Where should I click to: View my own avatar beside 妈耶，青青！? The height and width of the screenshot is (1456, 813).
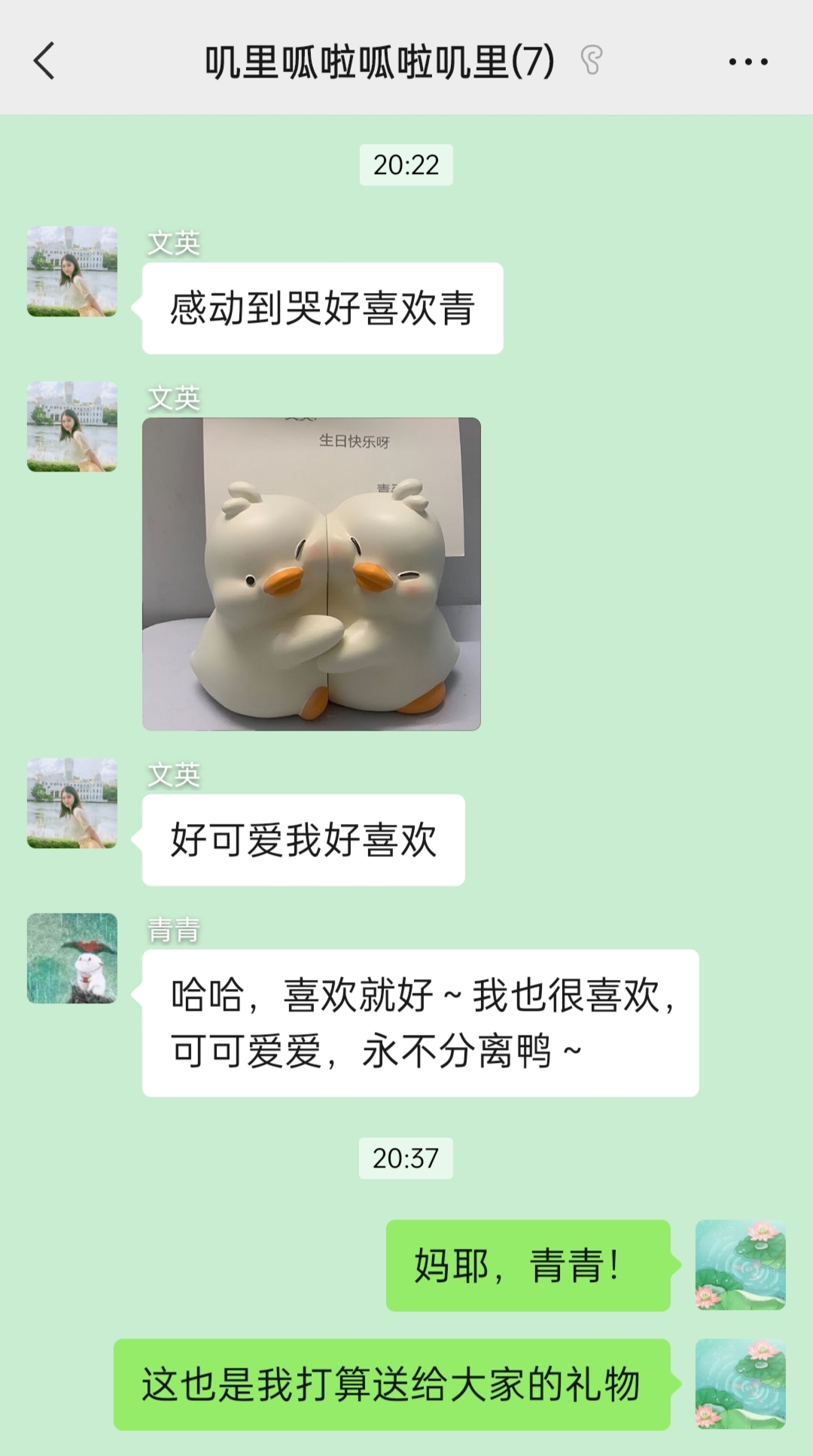pos(740,1265)
